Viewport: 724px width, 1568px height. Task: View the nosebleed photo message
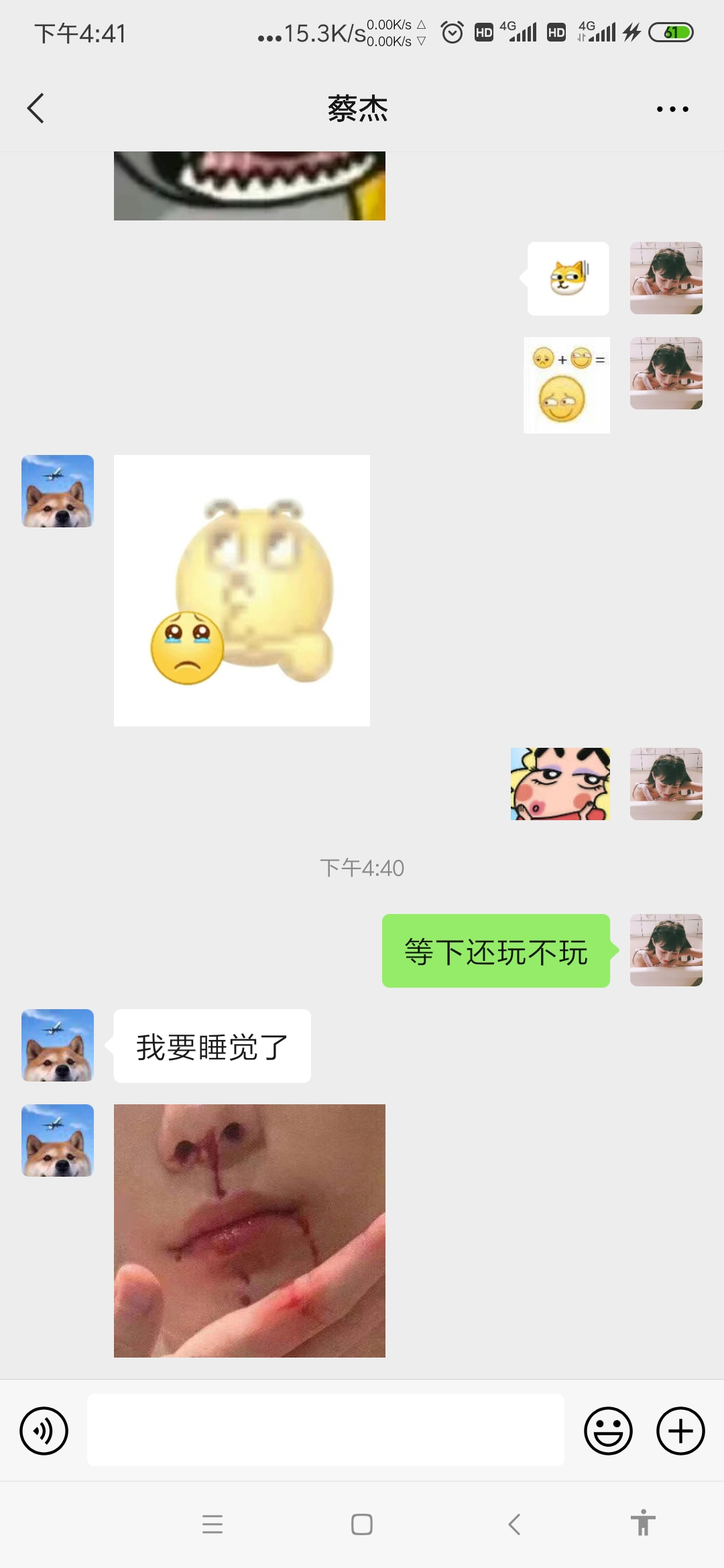(249, 1231)
